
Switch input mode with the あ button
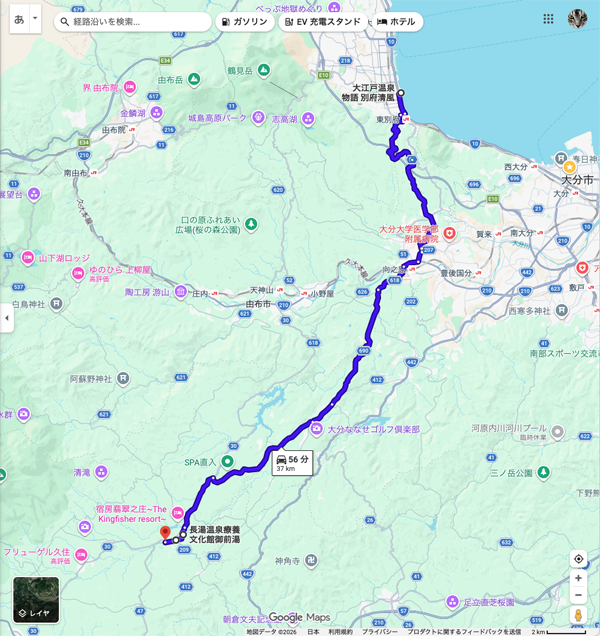point(19,18)
